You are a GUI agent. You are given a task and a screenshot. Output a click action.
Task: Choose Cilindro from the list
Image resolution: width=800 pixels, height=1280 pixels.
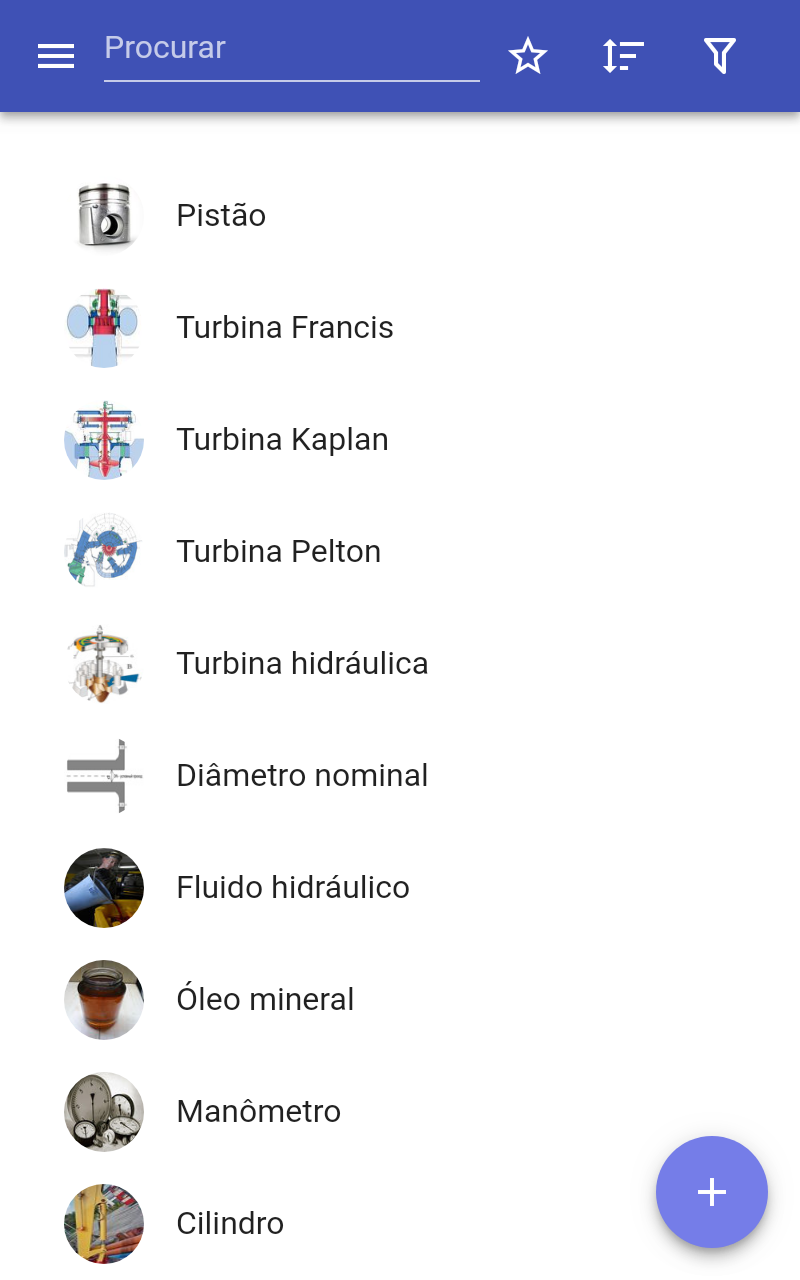pyautogui.click(x=230, y=1224)
